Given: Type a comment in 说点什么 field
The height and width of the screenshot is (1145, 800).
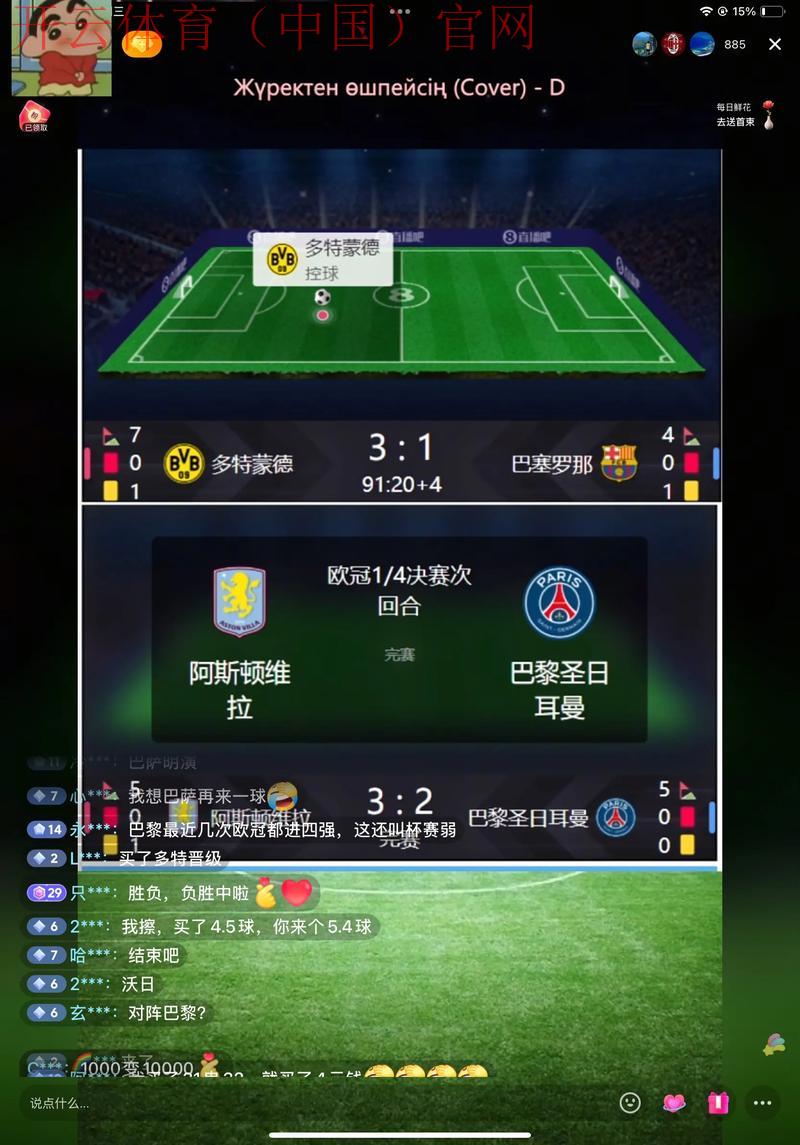Looking at the screenshot, I should [300, 1103].
